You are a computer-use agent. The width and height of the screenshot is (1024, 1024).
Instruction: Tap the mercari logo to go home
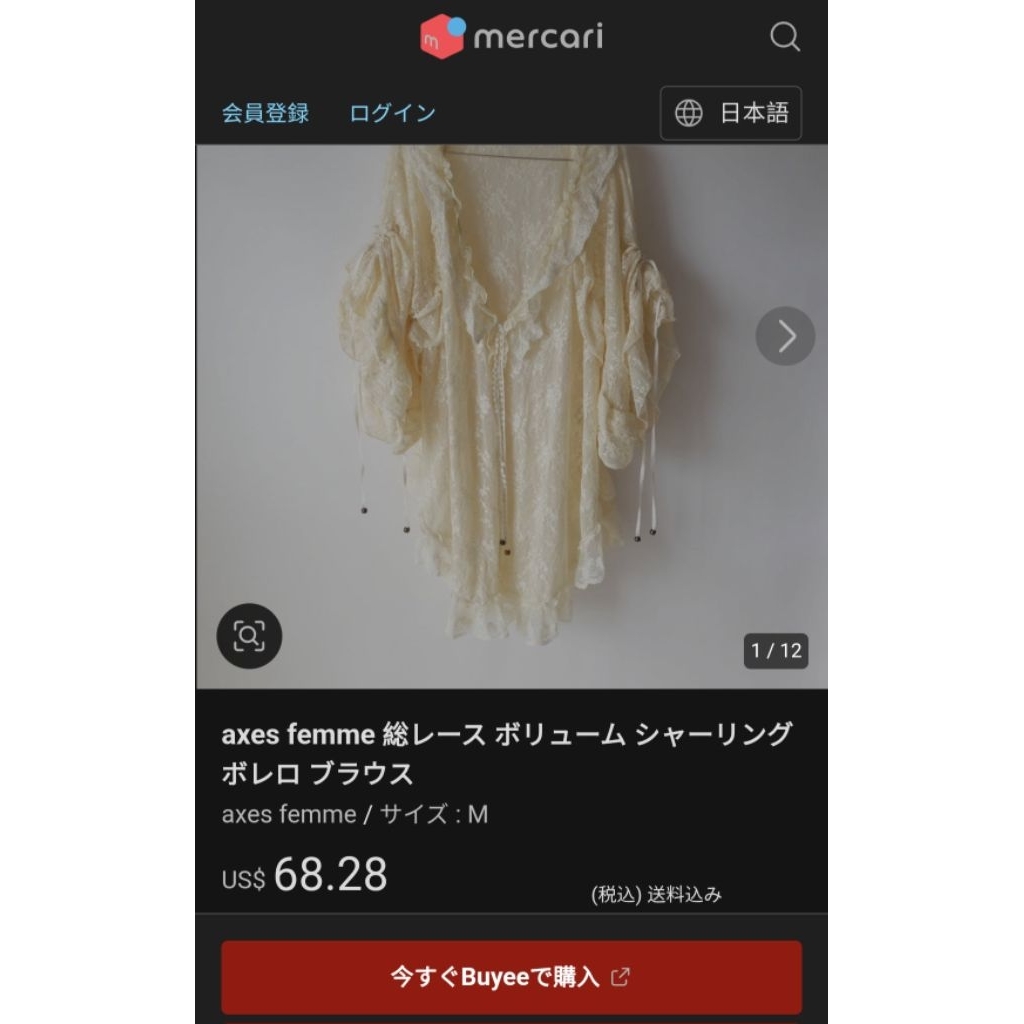(511, 37)
